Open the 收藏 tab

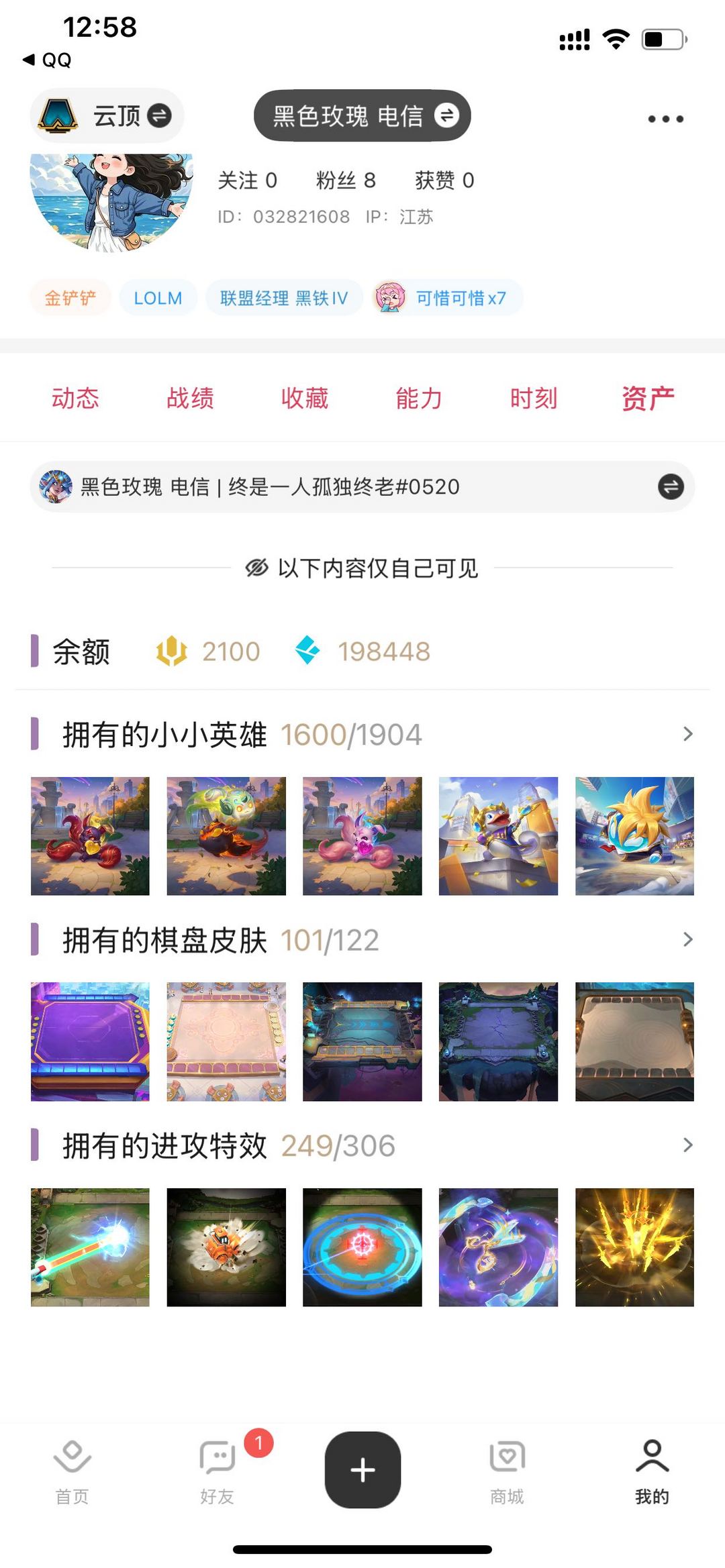coord(305,399)
